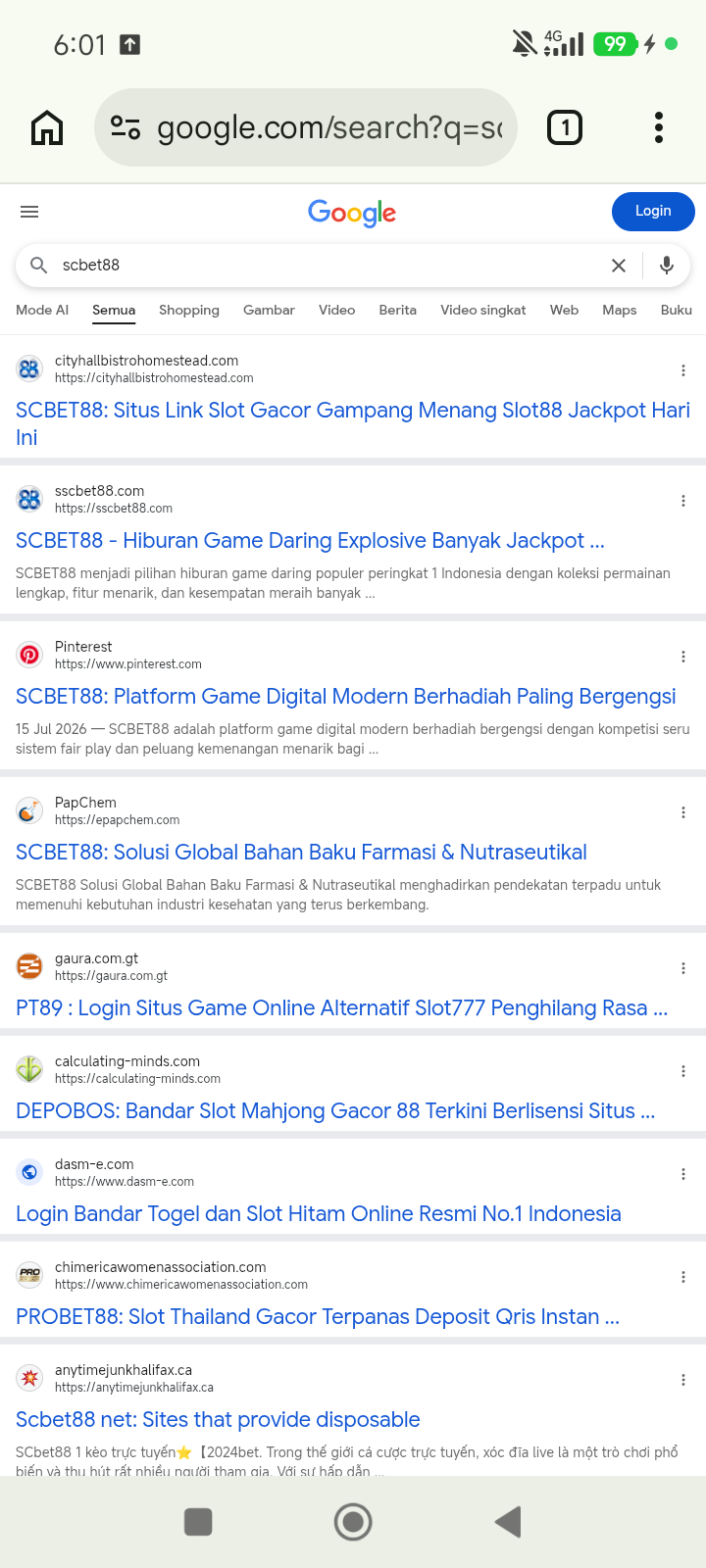
Task: Go back using the system back button
Action: point(508,1522)
